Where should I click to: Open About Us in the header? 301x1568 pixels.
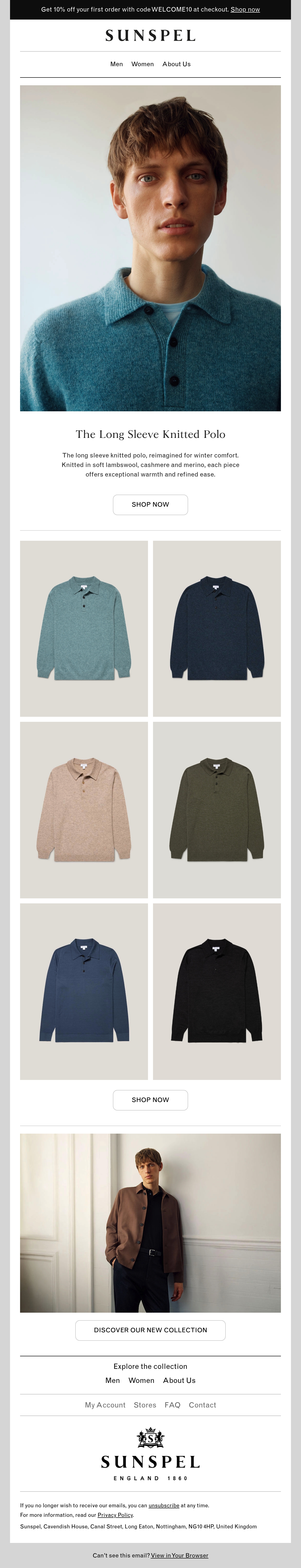tap(177, 64)
